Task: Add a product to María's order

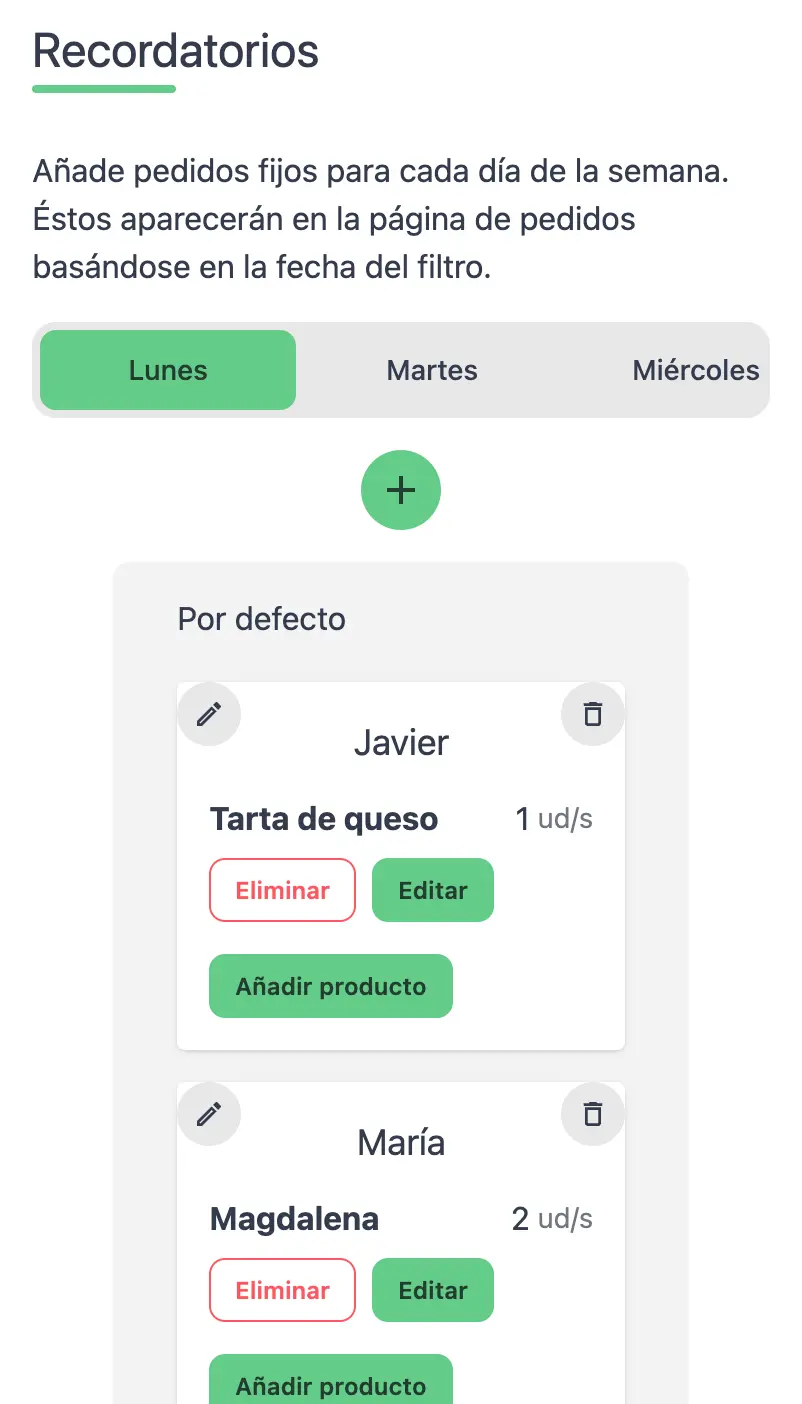Action: click(331, 1384)
